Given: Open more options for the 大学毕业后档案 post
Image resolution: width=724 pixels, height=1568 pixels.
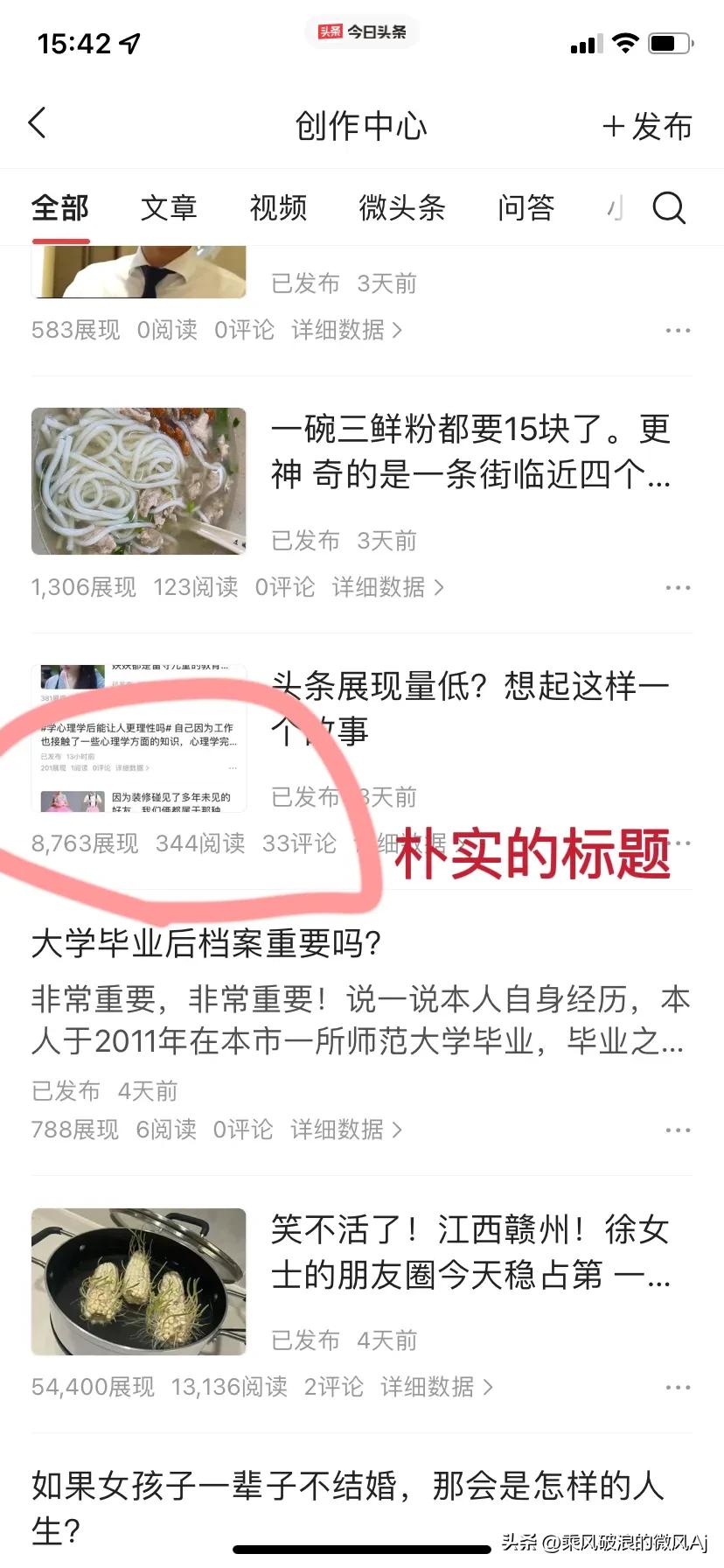Looking at the screenshot, I should [x=679, y=1130].
